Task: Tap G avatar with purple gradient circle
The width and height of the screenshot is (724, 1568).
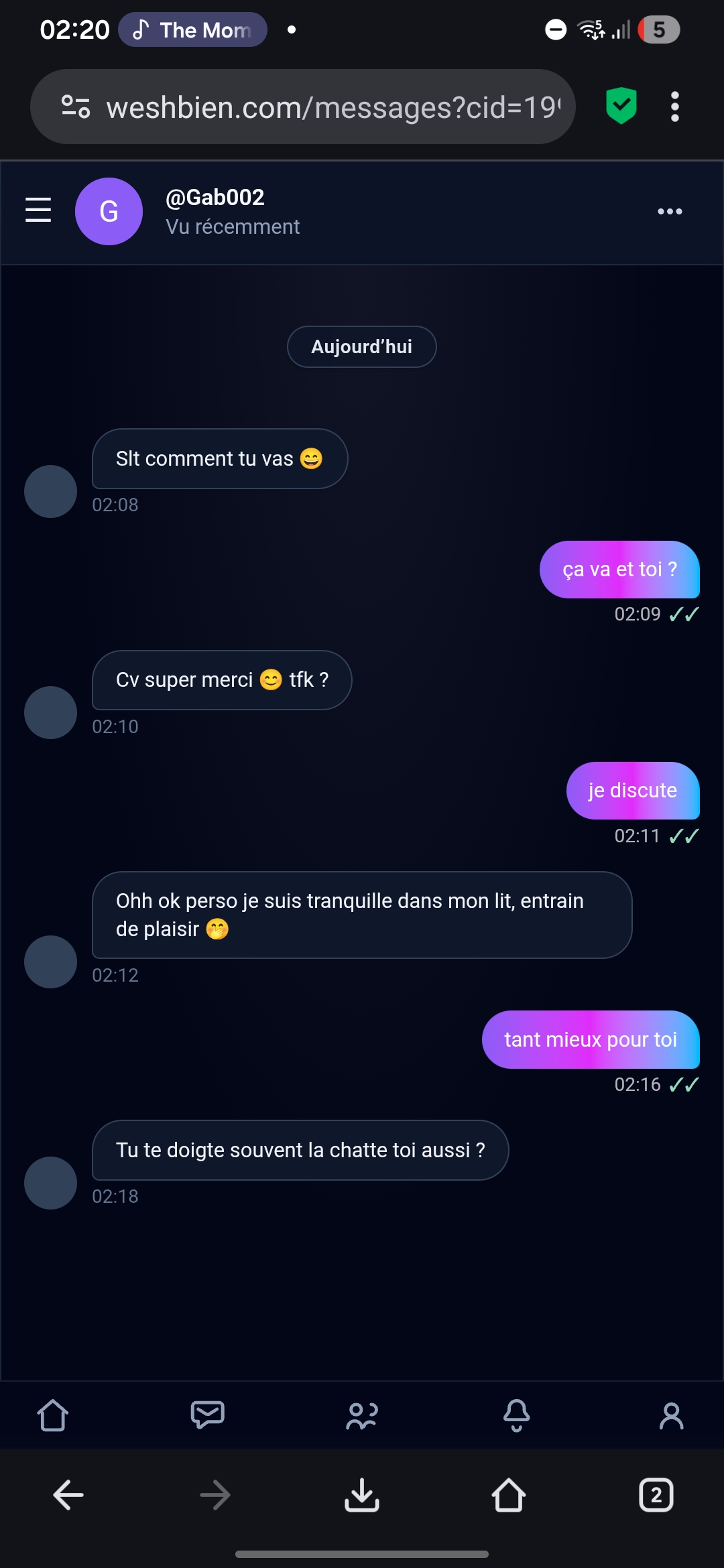Action: pyautogui.click(x=109, y=211)
